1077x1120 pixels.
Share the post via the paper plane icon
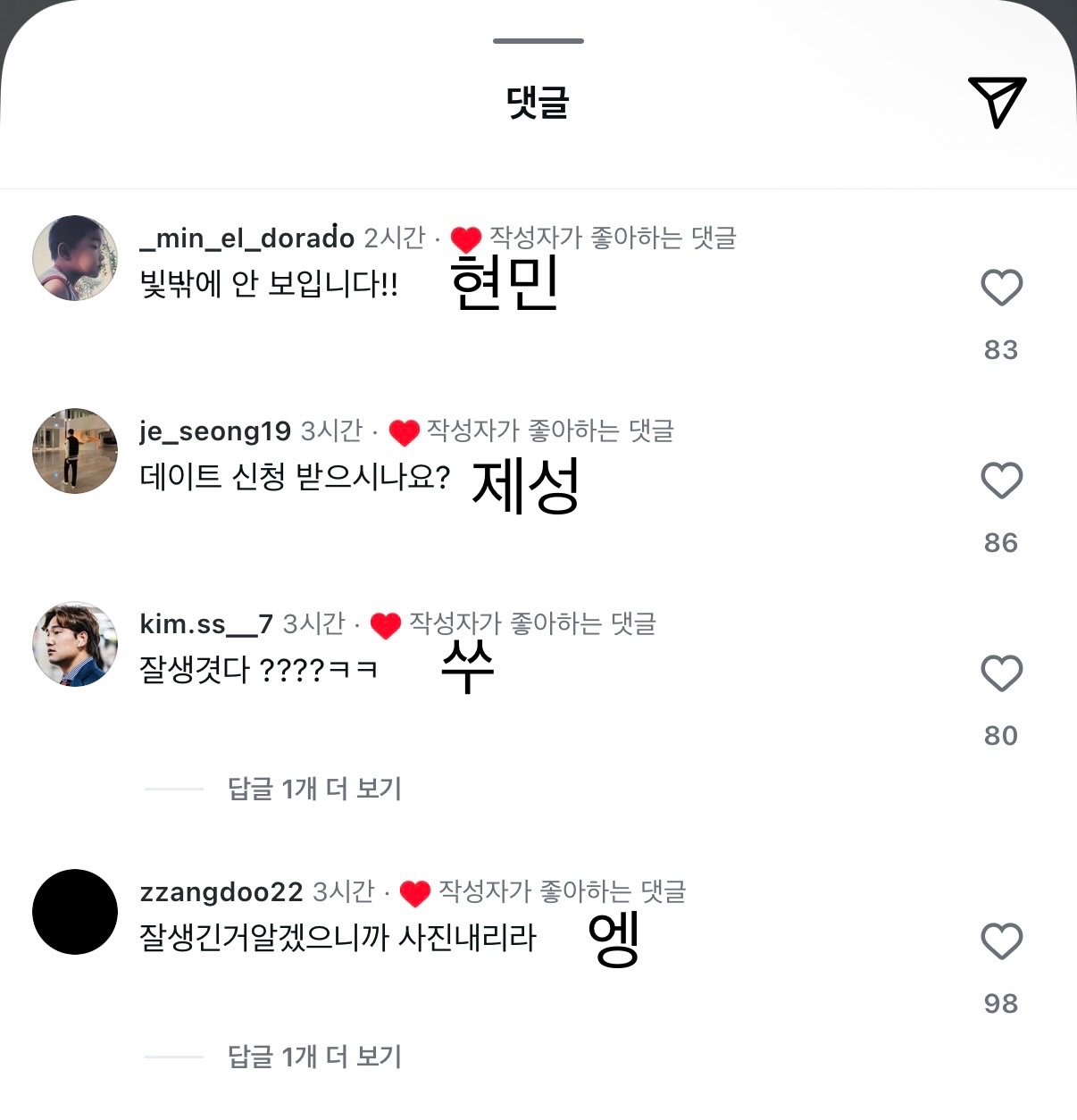(997, 102)
